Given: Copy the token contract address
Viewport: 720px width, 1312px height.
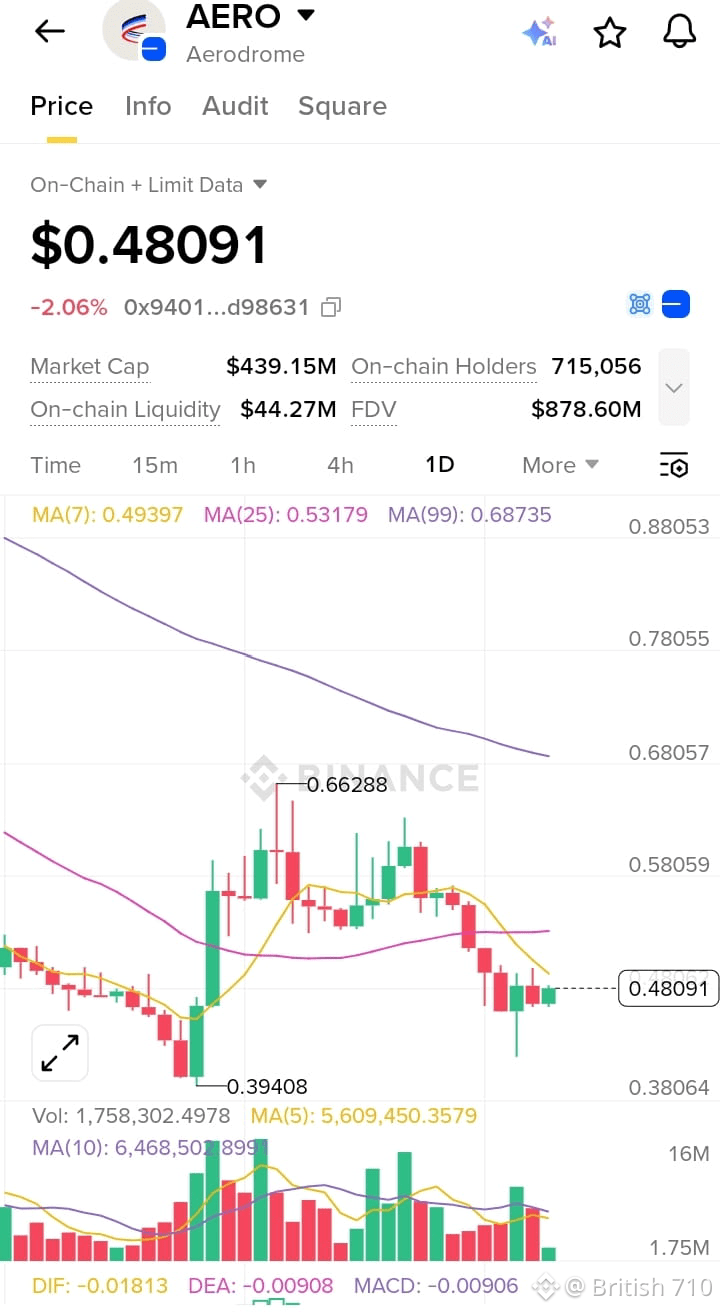Looking at the screenshot, I should pos(330,308).
